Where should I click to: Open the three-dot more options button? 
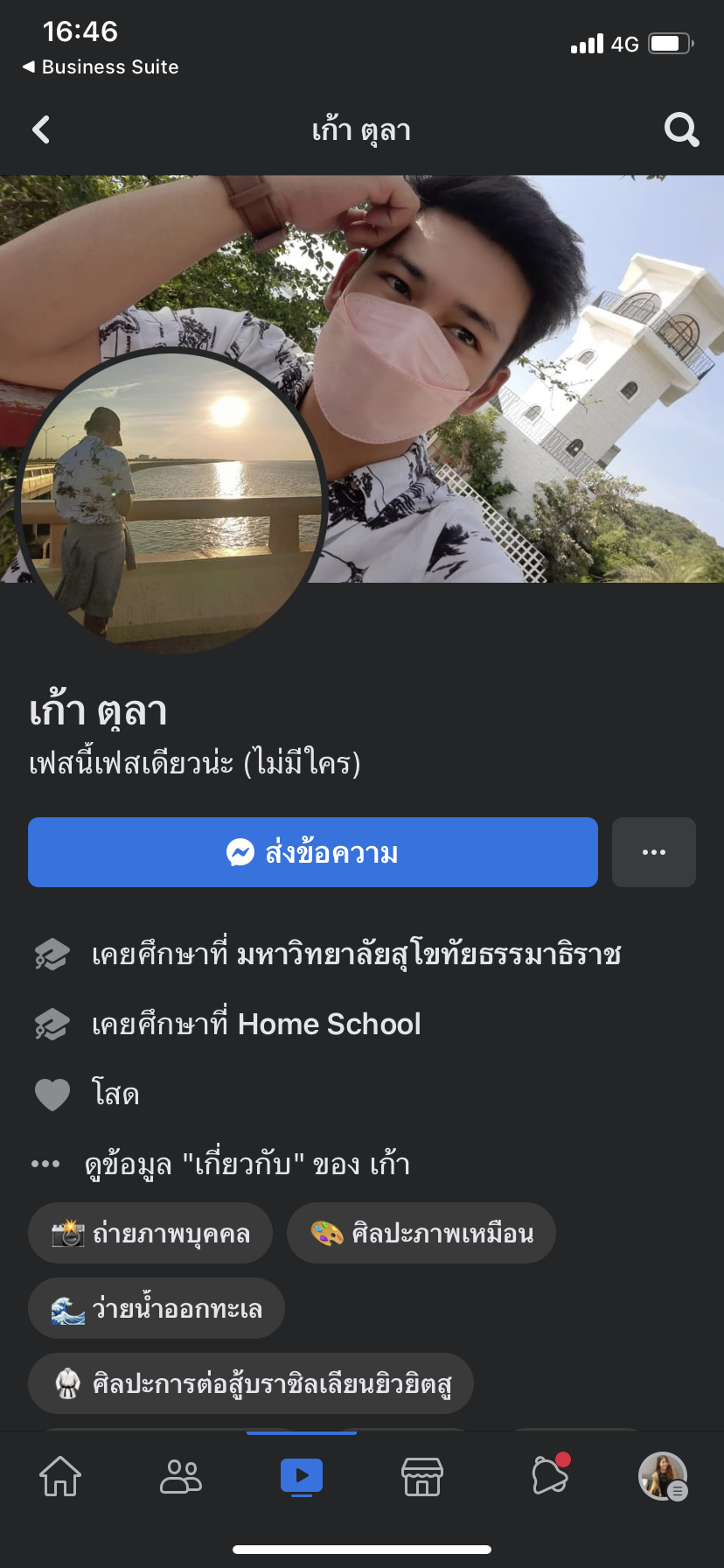point(653,852)
